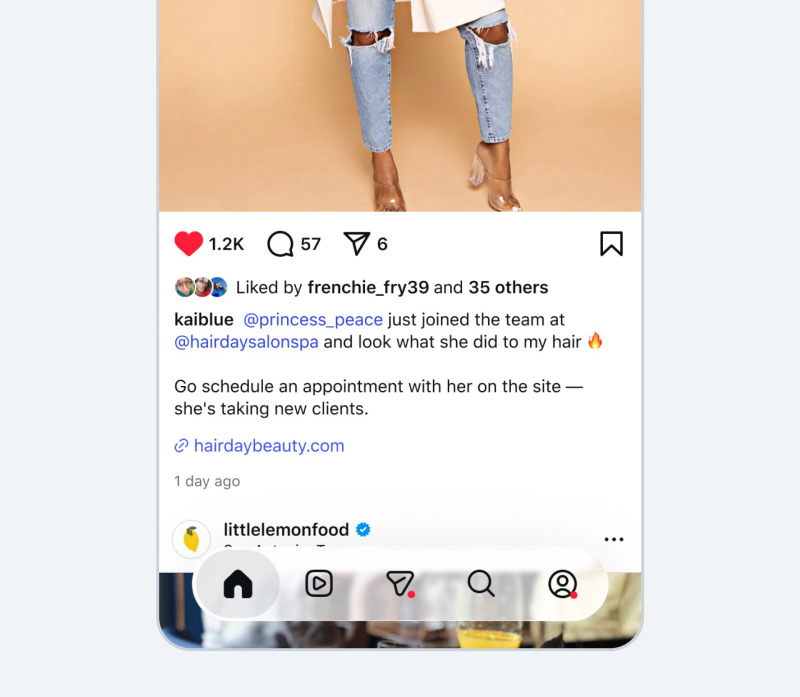Open kaiblue's profile from caption

click(204, 319)
